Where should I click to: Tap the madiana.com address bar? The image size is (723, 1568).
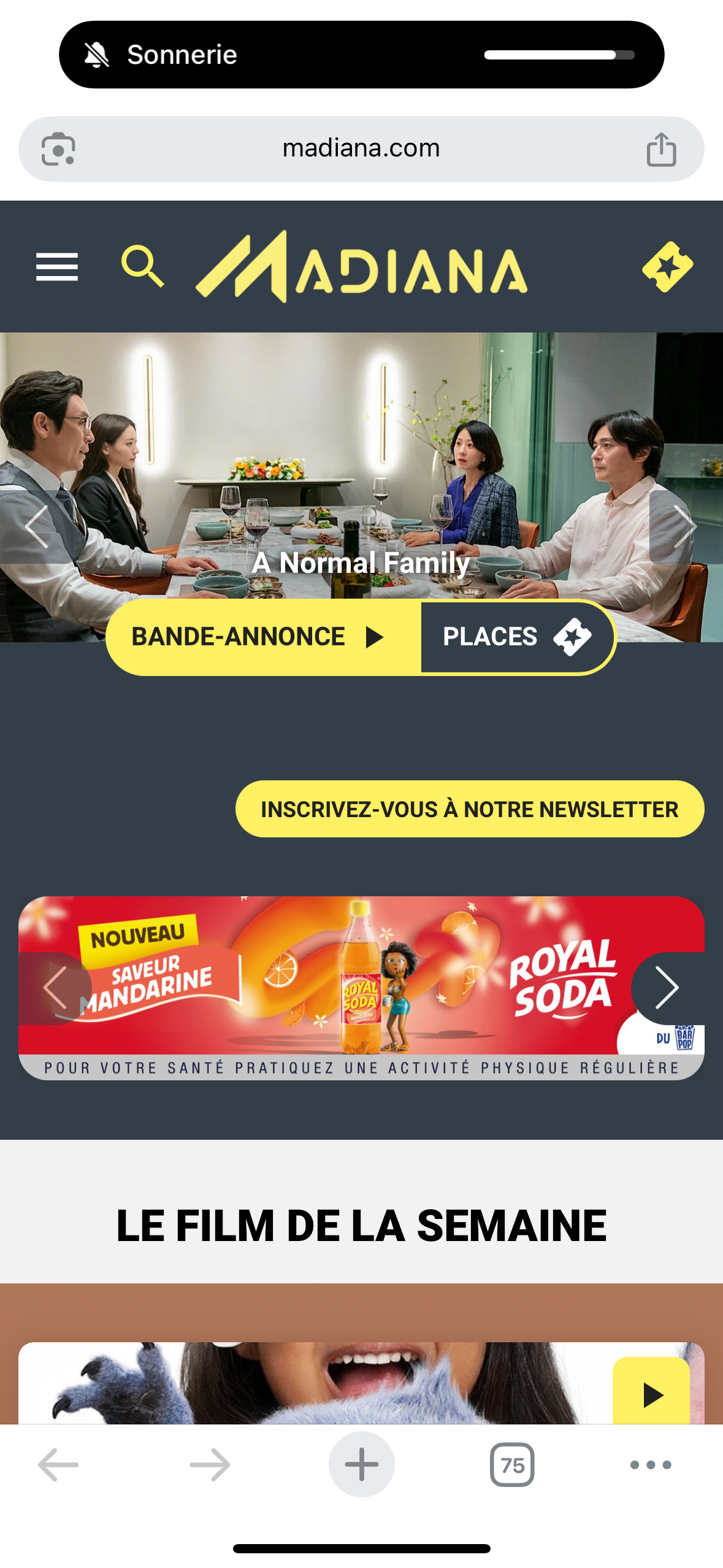pos(361,149)
